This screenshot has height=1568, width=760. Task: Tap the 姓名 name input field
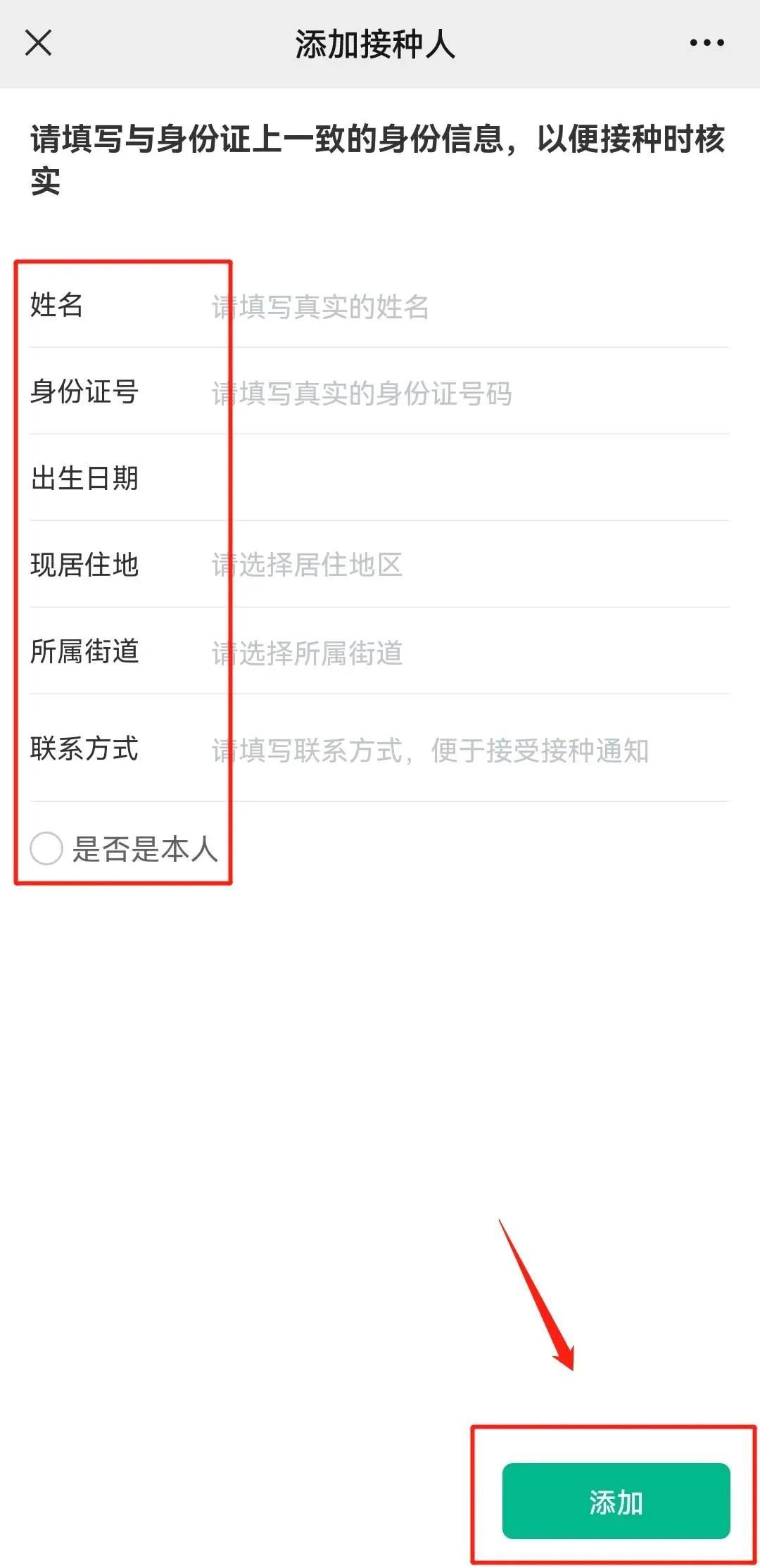point(464,307)
